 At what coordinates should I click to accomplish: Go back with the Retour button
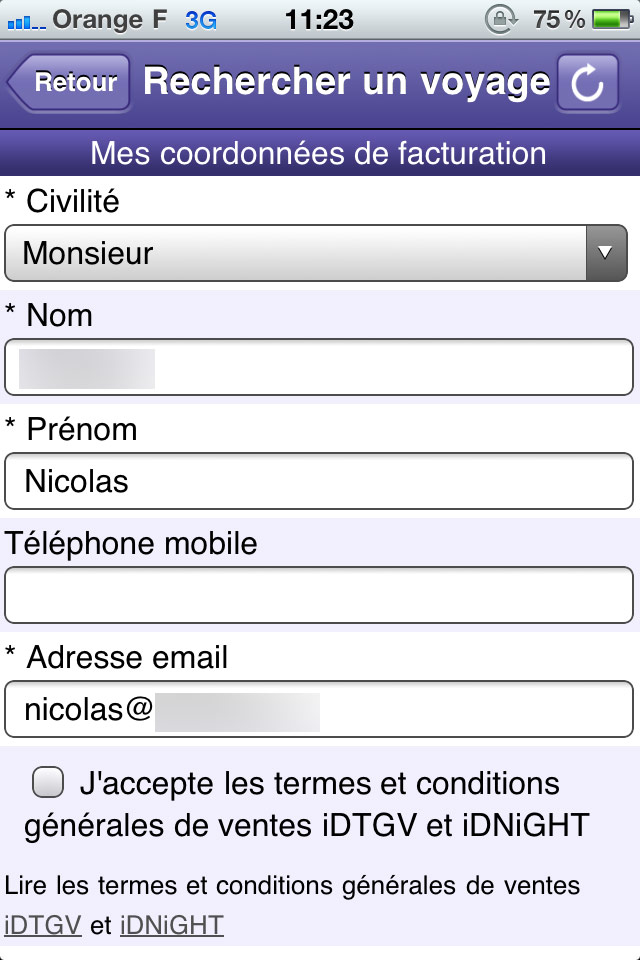[72, 83]
